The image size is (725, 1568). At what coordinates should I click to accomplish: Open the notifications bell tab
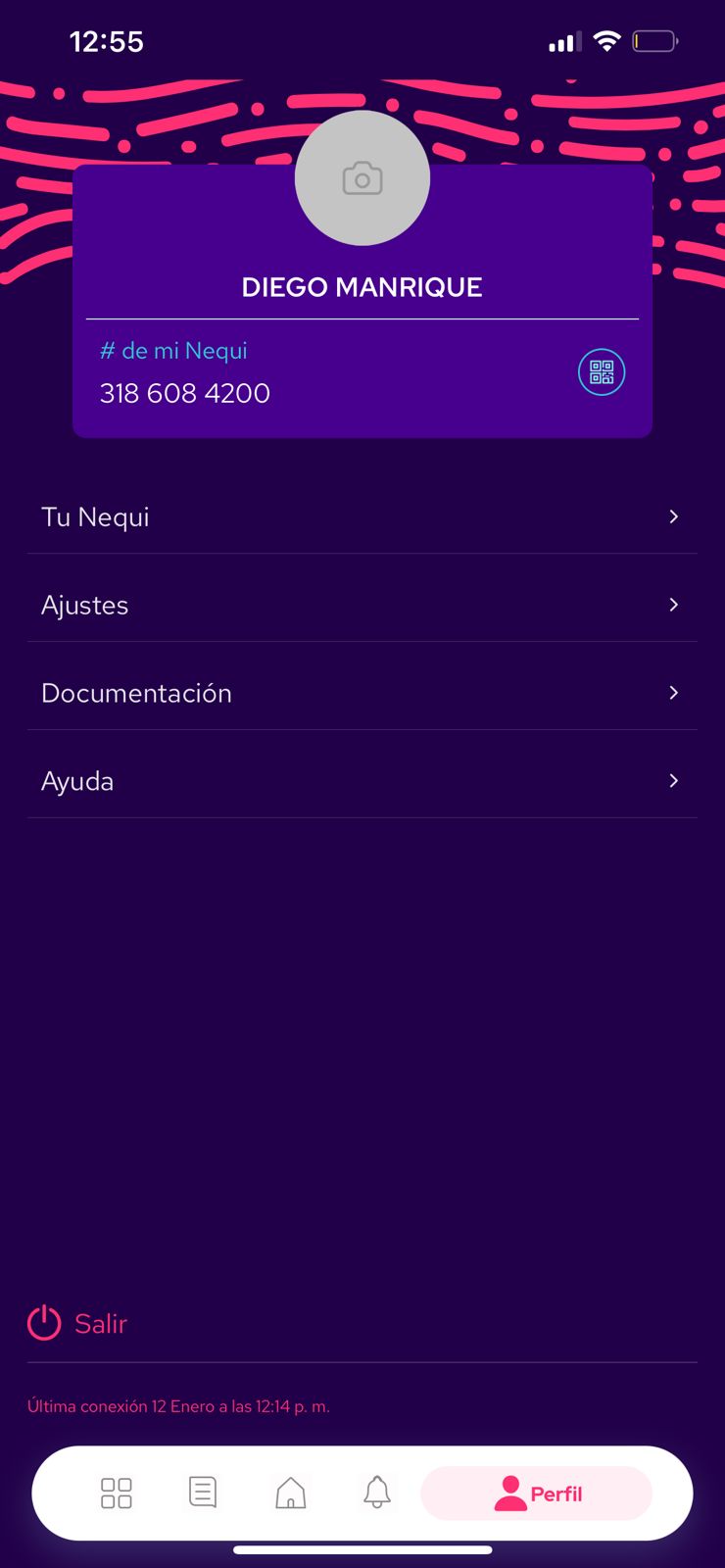(377, 1493)
